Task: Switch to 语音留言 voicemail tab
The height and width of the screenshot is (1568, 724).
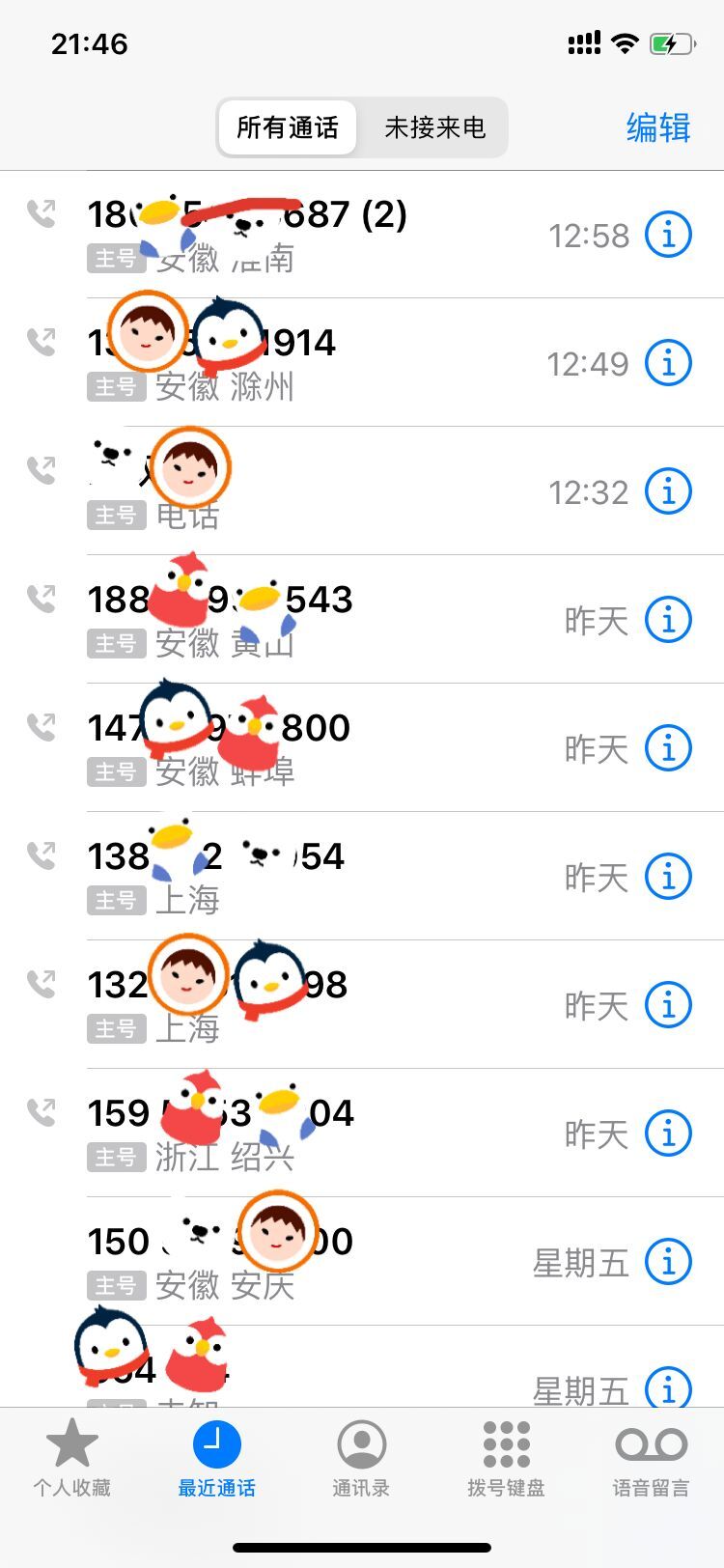Action: coord(651,1458)
